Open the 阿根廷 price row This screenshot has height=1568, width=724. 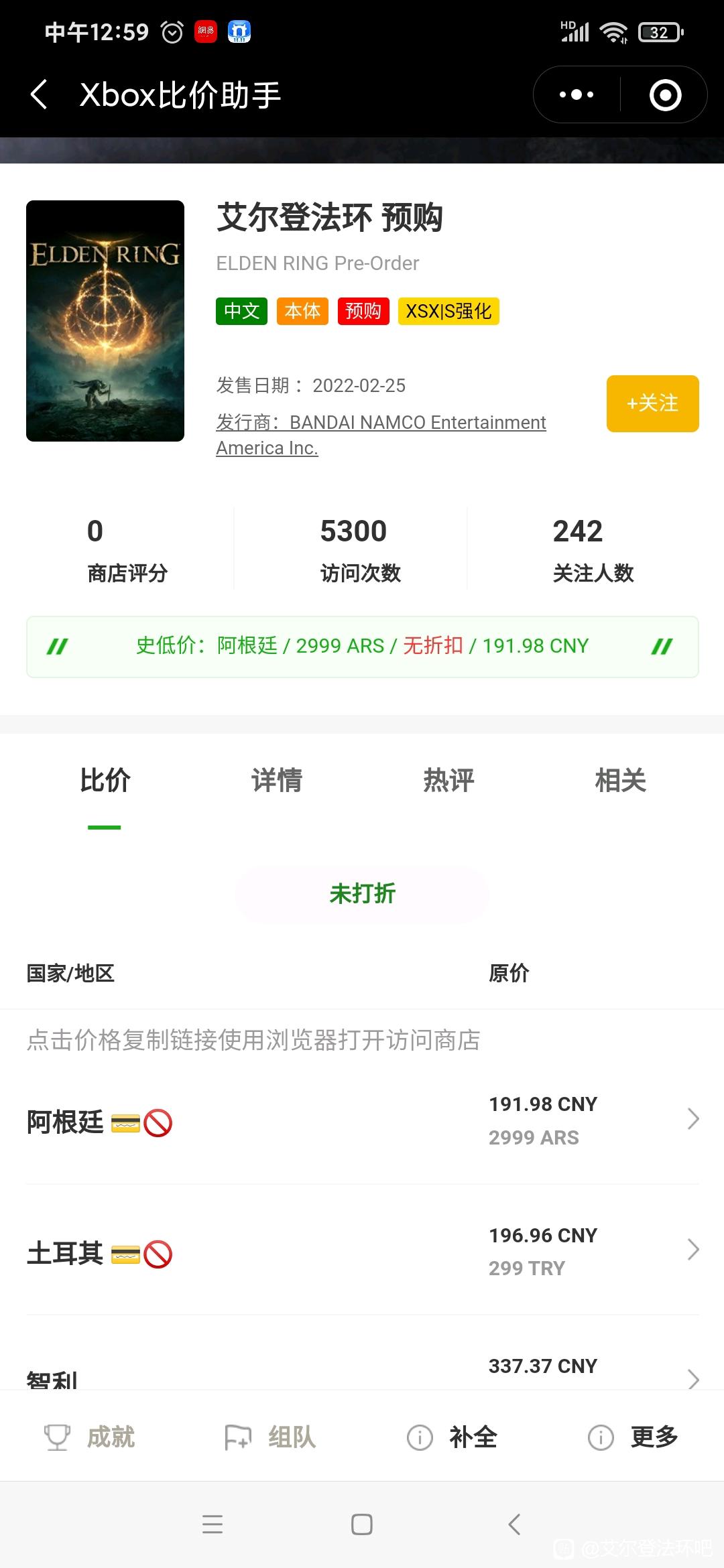pos(362,1120)
